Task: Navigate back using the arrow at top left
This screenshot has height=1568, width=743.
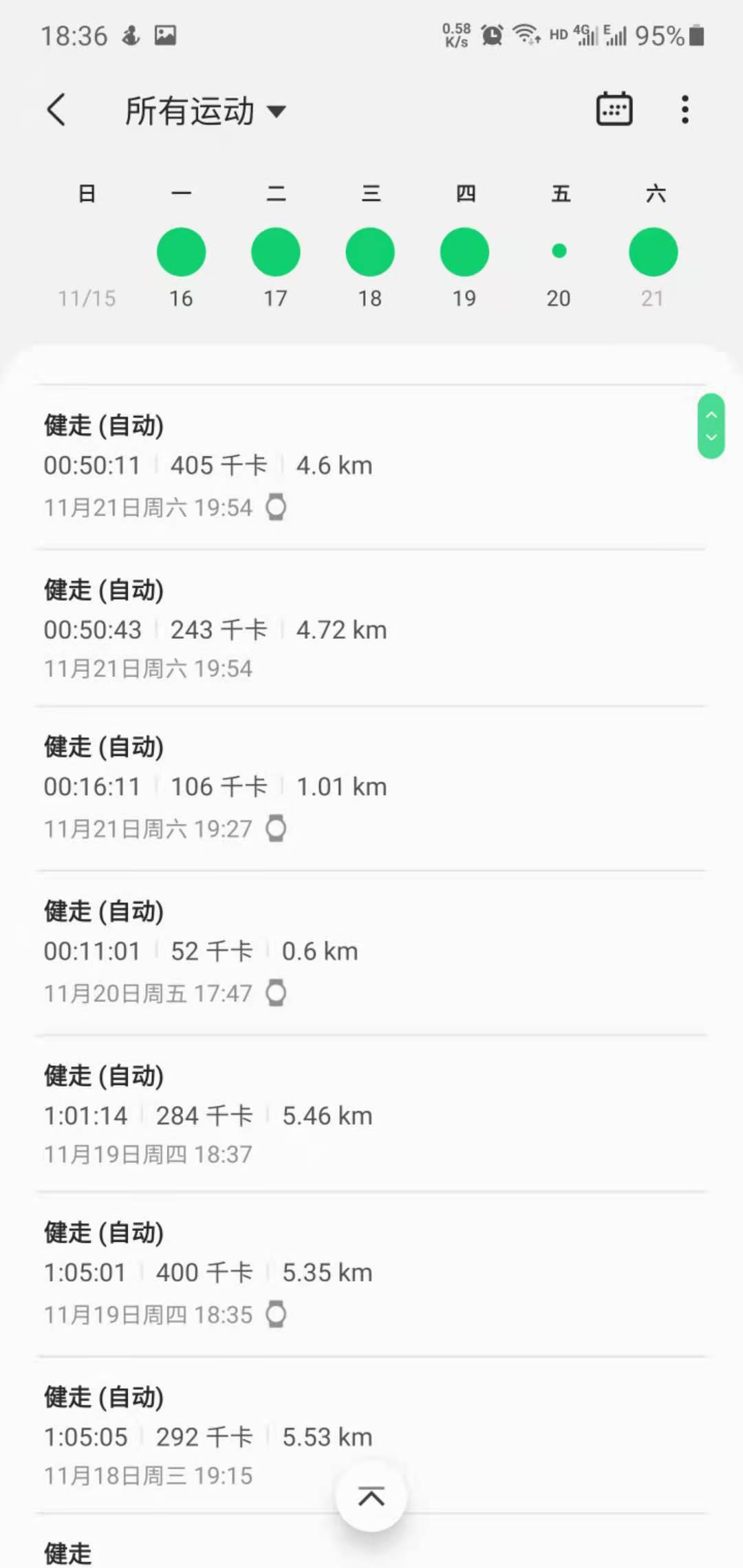Action: coord(58,110)
